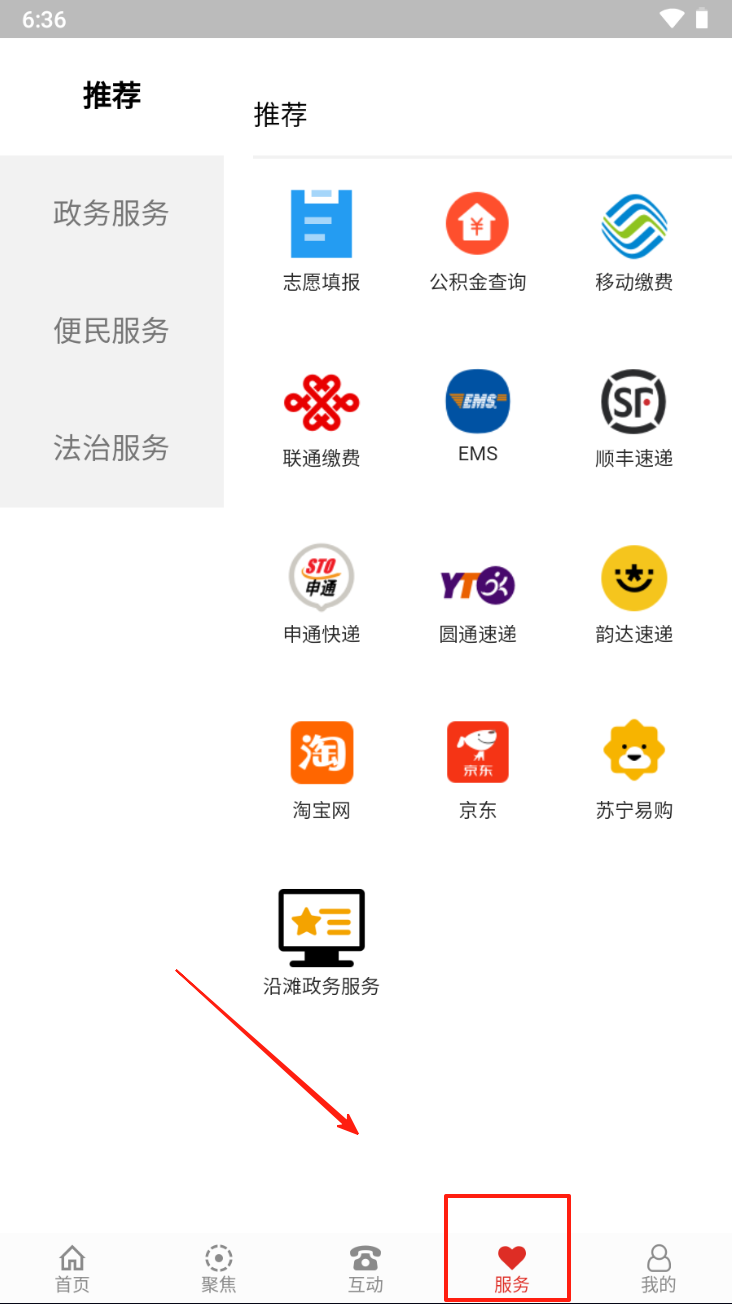Go to the 首页 tab
This screenshot has height=1304, width=732.
(x=72, y=1269)
